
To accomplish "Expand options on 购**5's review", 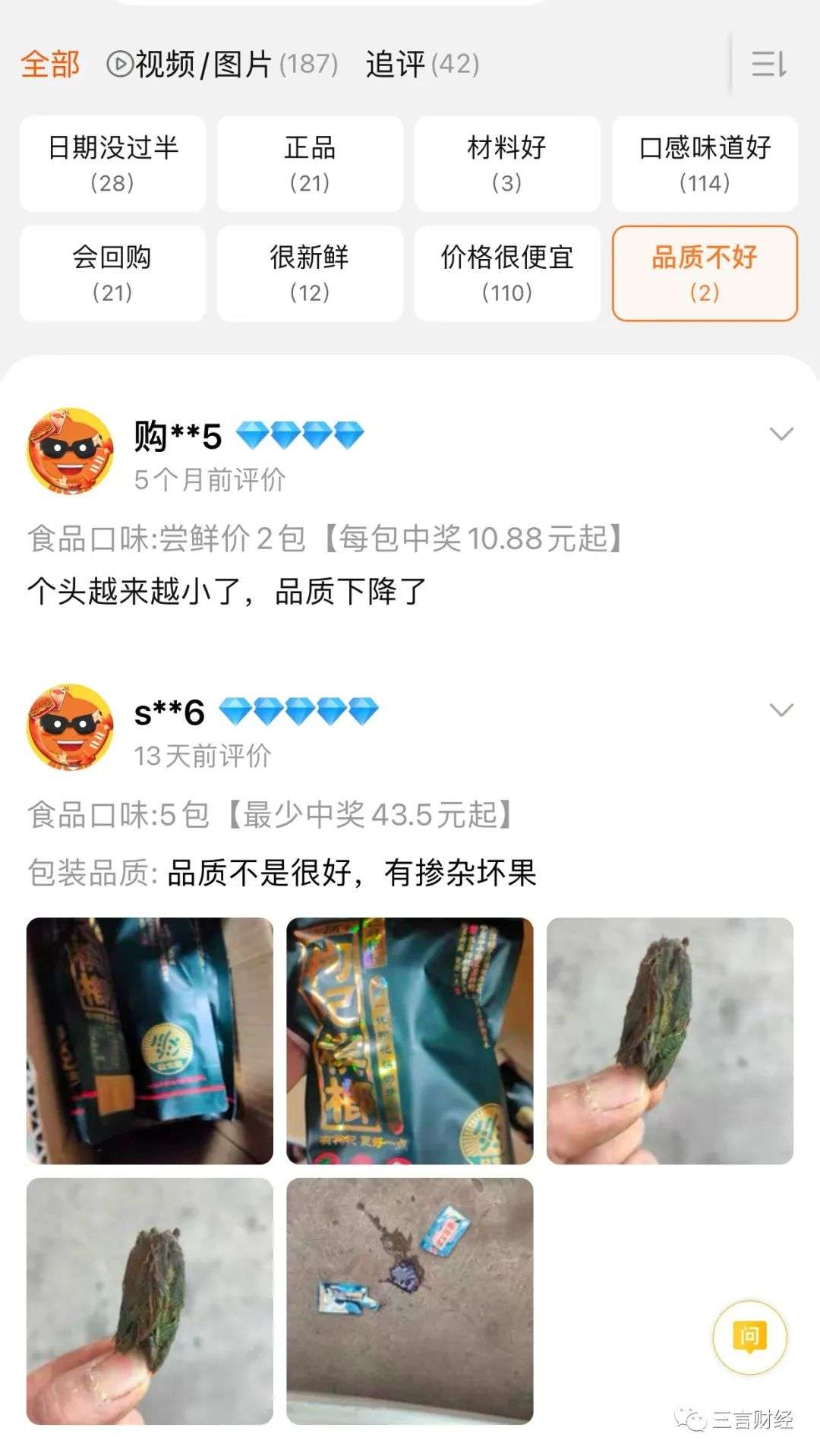I will pos(781,434).
